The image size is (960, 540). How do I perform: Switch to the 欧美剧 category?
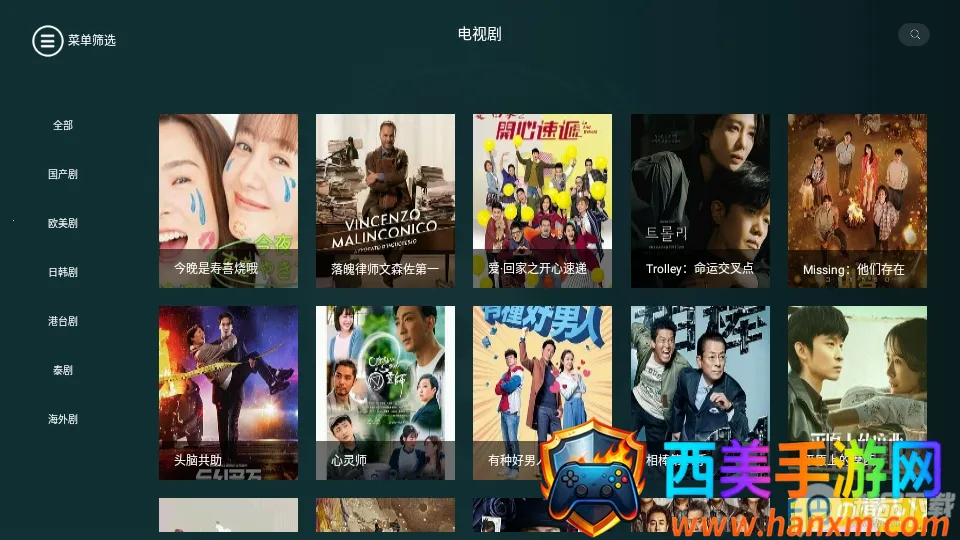point(63,223)
